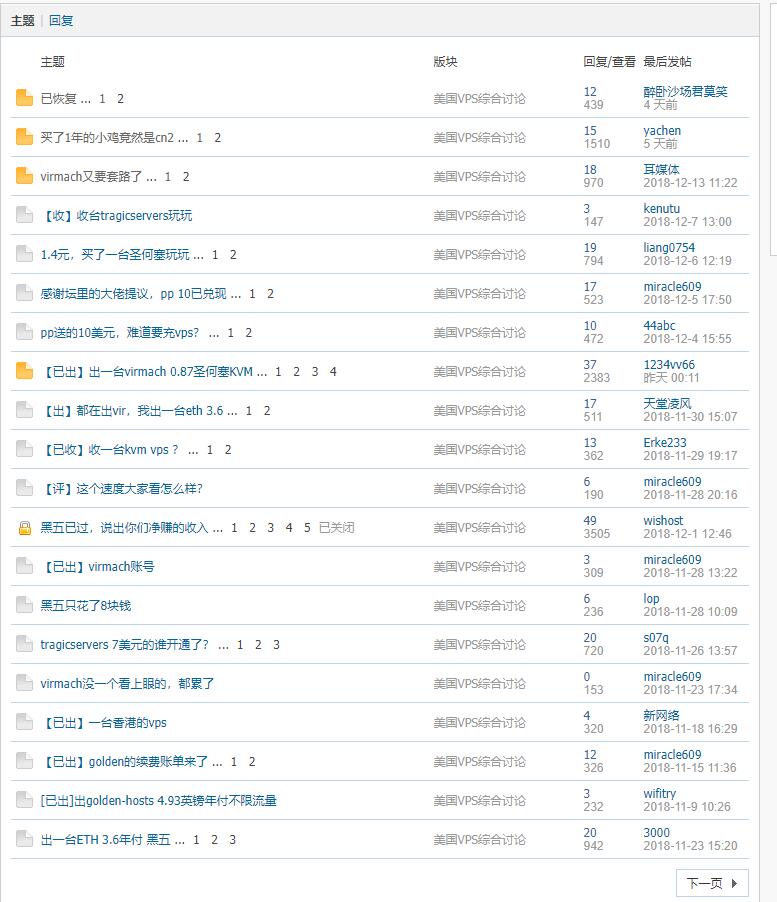View the 18 replies of virmach又要套路了
777x902 pixels.
(590, 170)
